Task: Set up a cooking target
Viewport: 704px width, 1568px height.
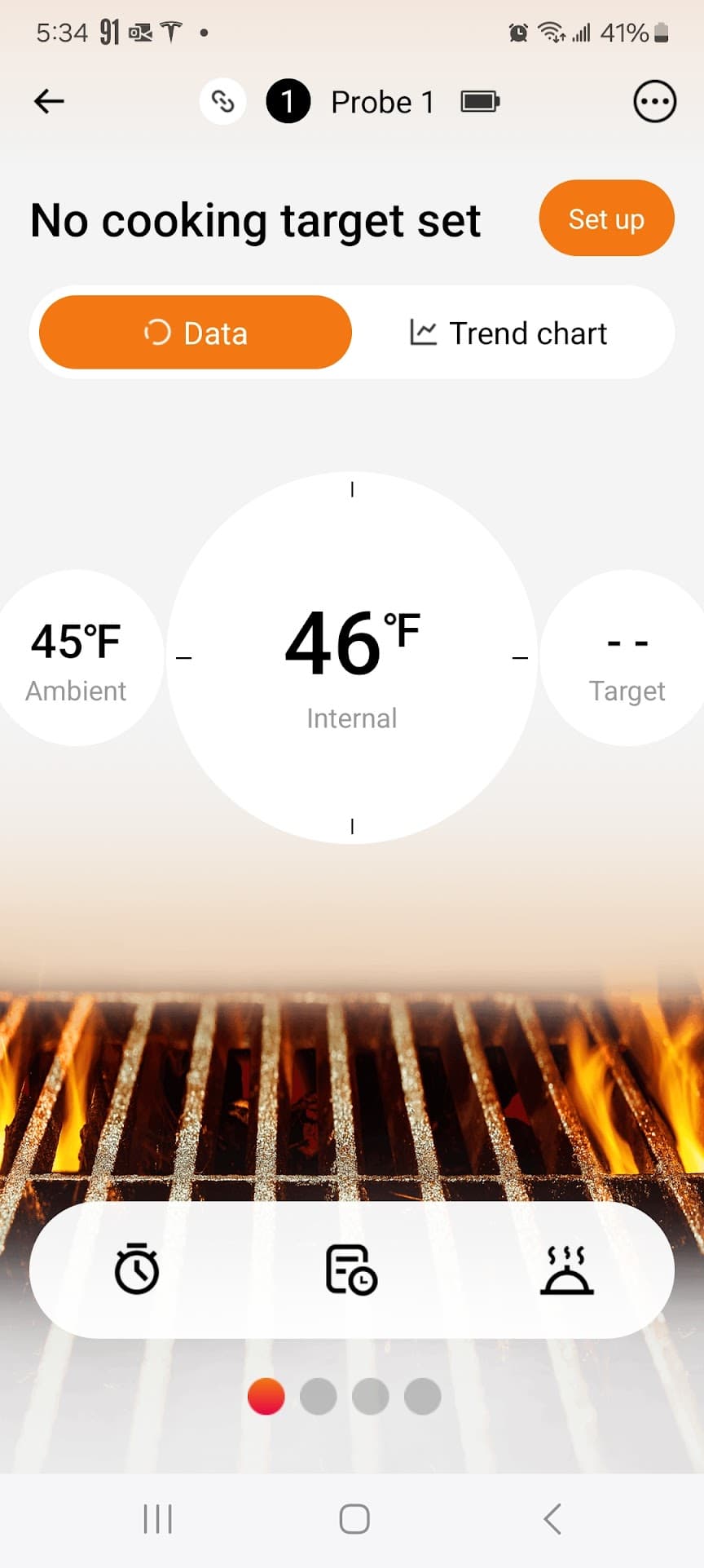Action: tap(606, 219)
